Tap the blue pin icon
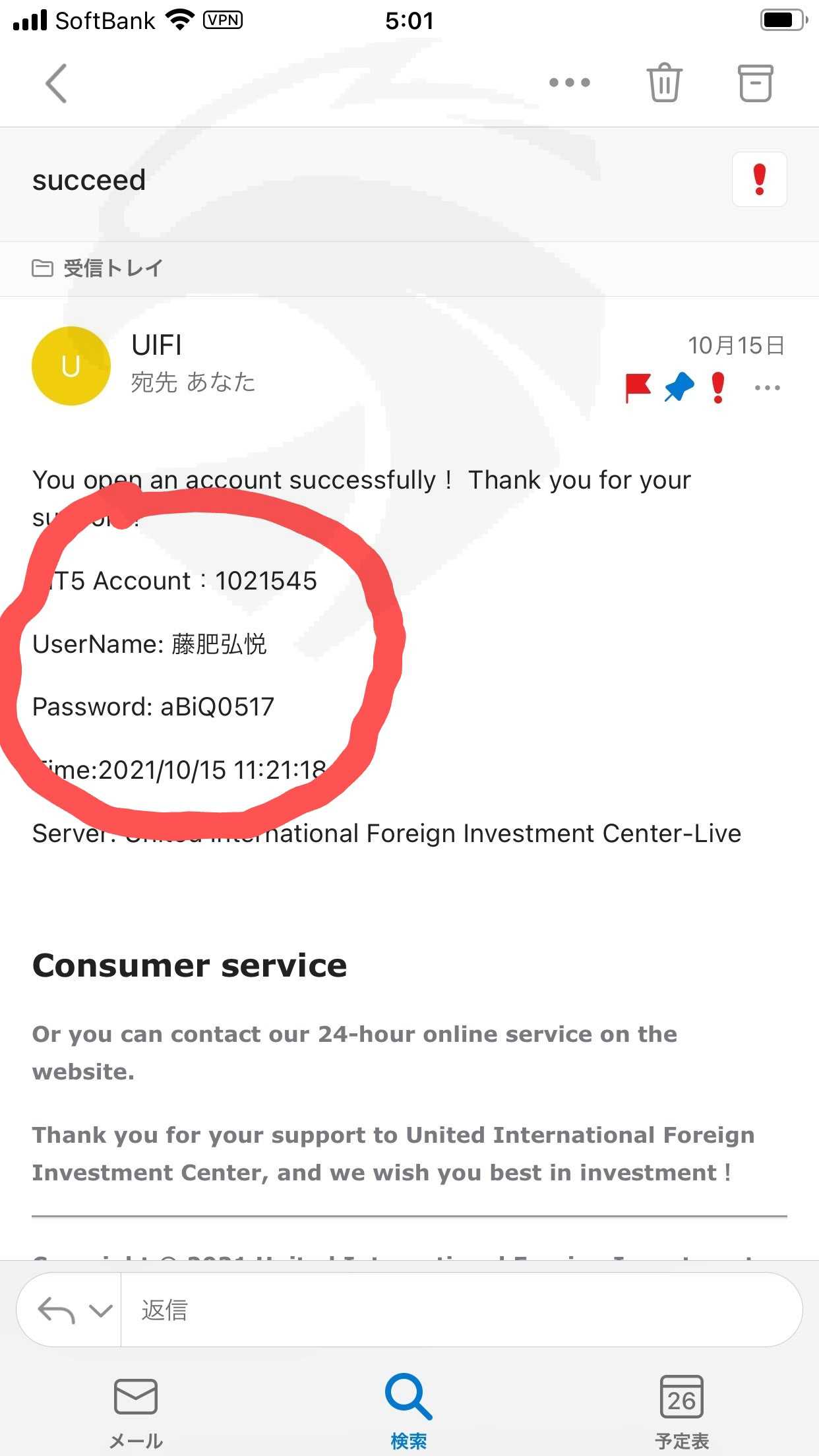 (679, 387)
